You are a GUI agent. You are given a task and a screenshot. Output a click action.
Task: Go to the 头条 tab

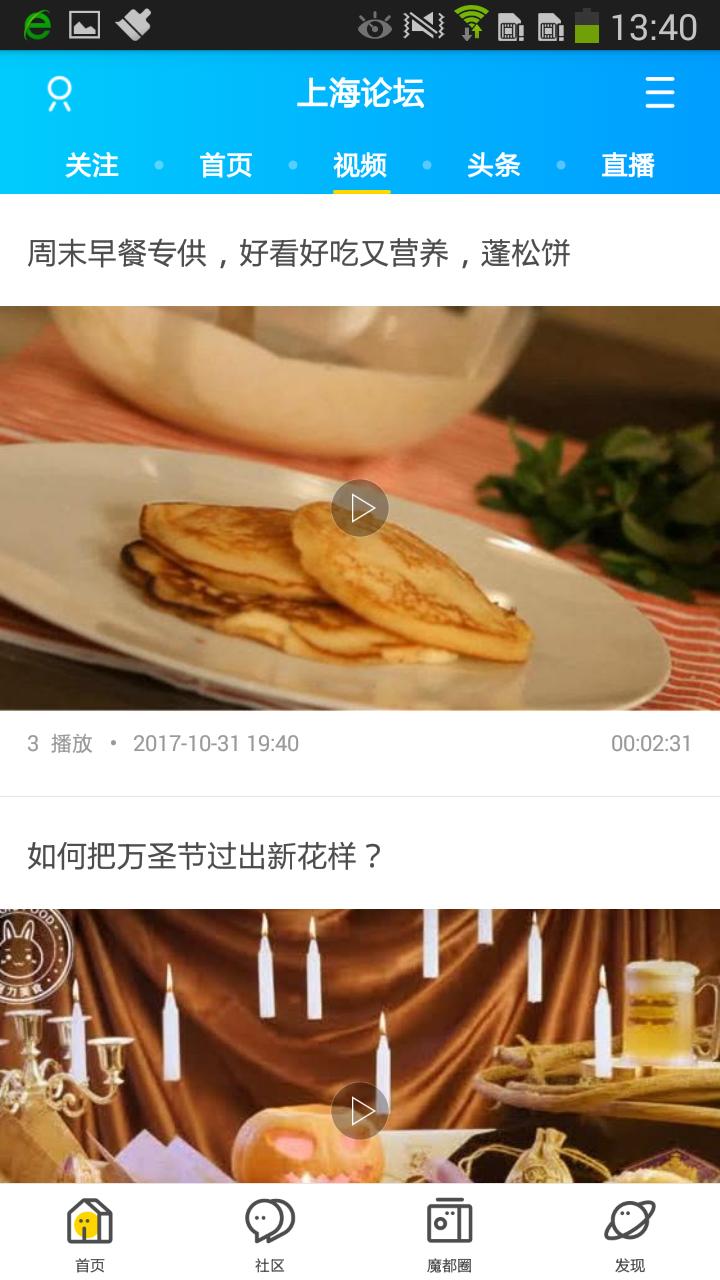pyautogui.click(x=494, y=165)
